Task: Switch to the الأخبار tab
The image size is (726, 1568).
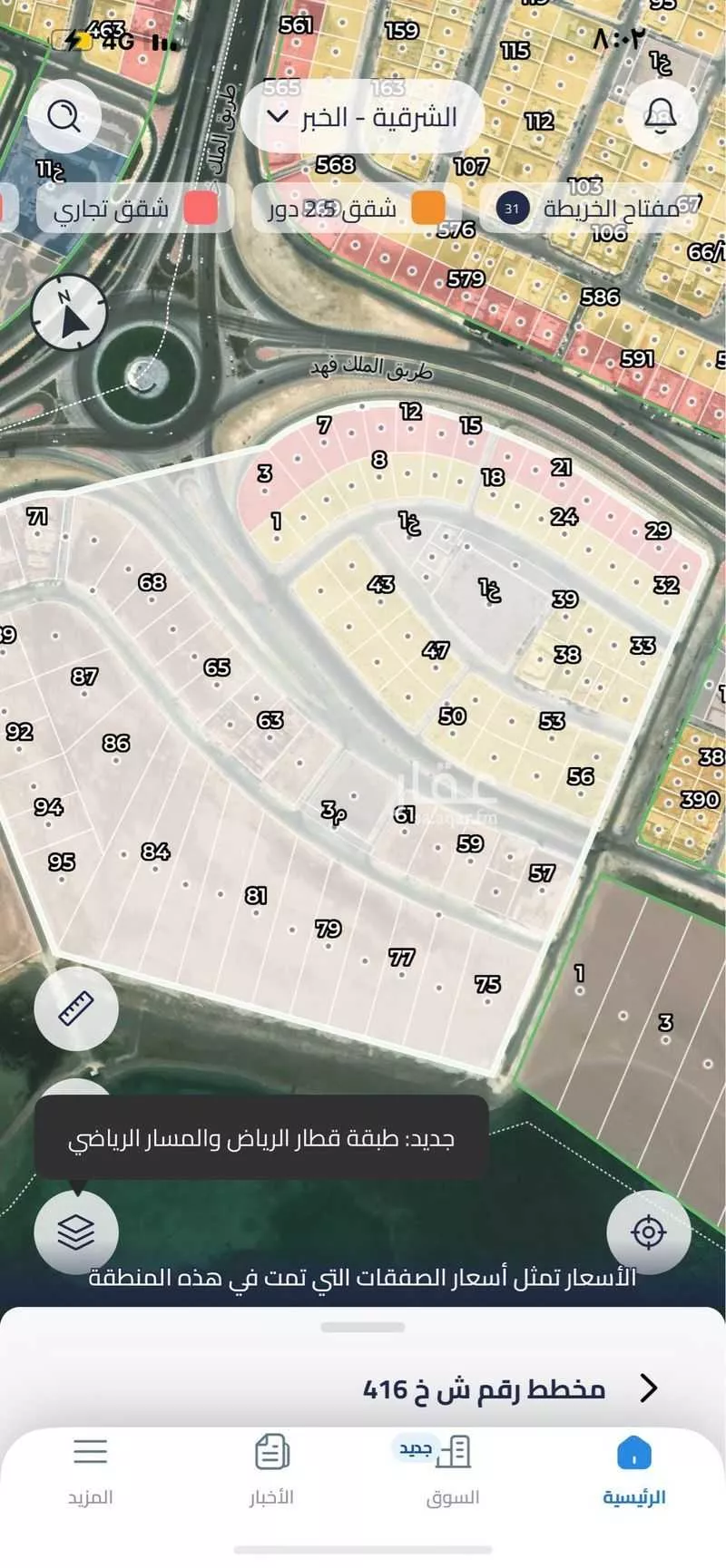Action: (x=271, y=1471)
